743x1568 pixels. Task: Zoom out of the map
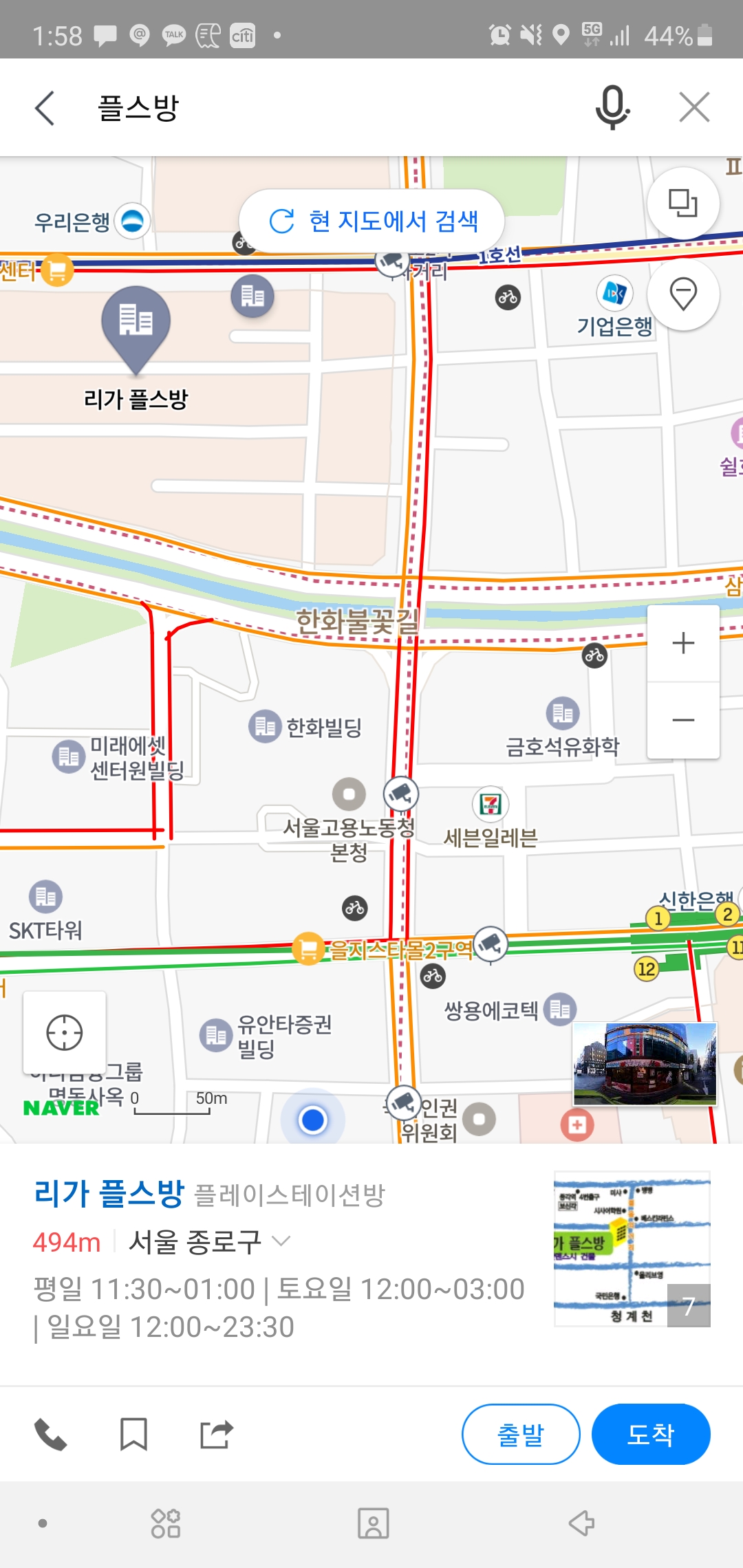[x=683, y=720]
